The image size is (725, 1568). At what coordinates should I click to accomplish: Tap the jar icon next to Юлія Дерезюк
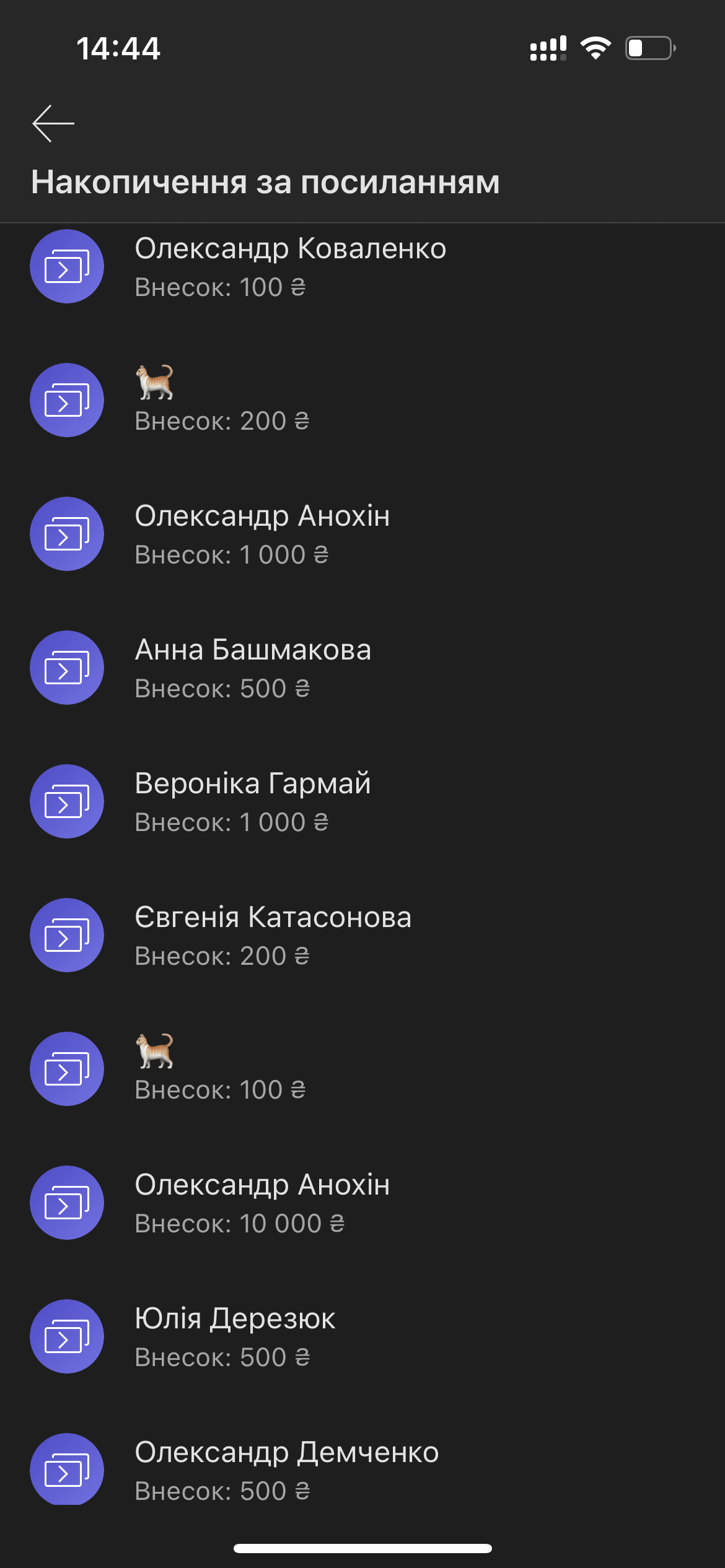tap(67, 1337)
